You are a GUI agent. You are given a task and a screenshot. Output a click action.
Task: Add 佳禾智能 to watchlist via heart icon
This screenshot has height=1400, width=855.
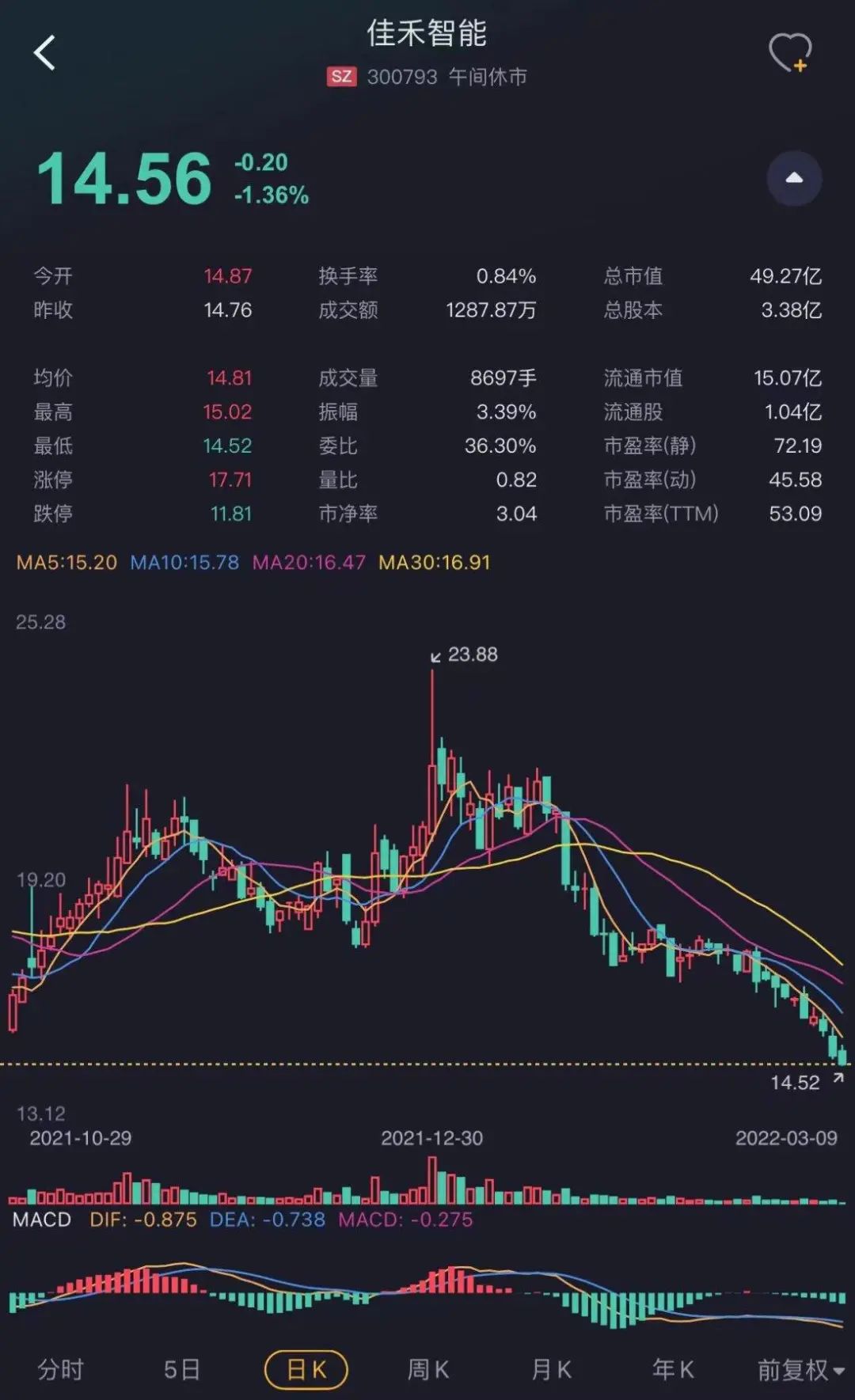[789, 53]
